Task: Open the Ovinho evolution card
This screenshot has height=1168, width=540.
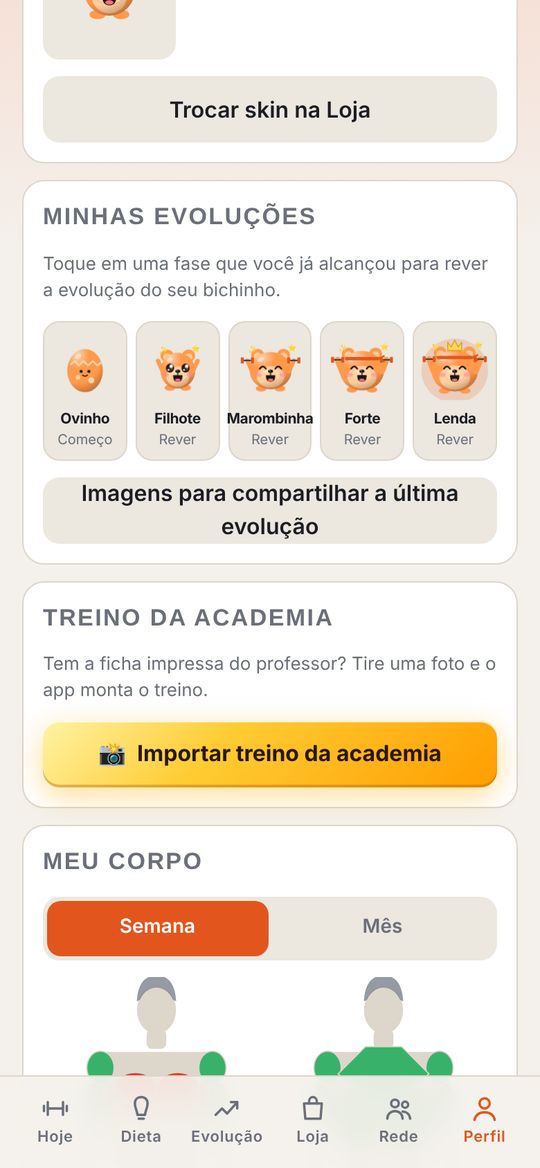Action: tap(85, 391)
